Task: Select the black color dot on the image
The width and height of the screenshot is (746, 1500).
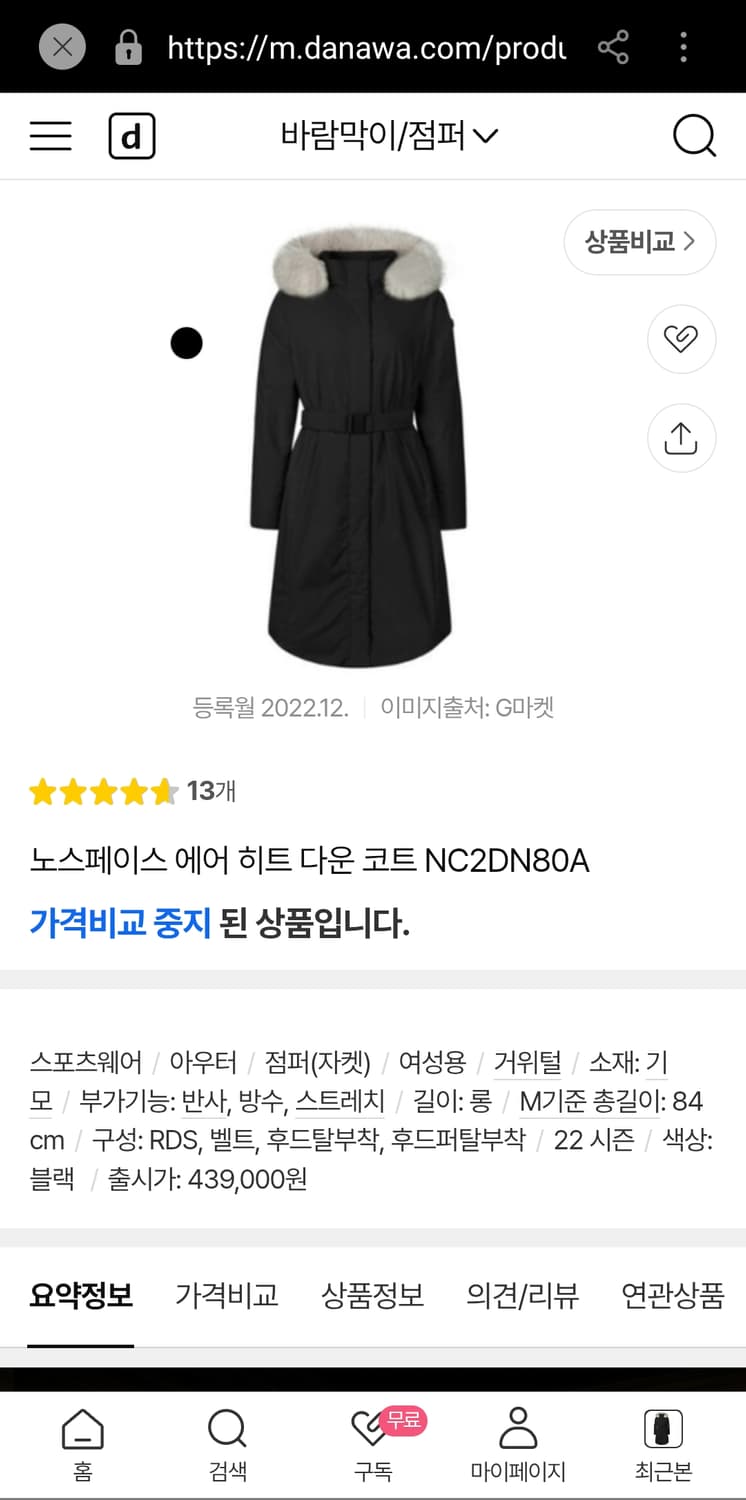Action: tap(187, 343)
